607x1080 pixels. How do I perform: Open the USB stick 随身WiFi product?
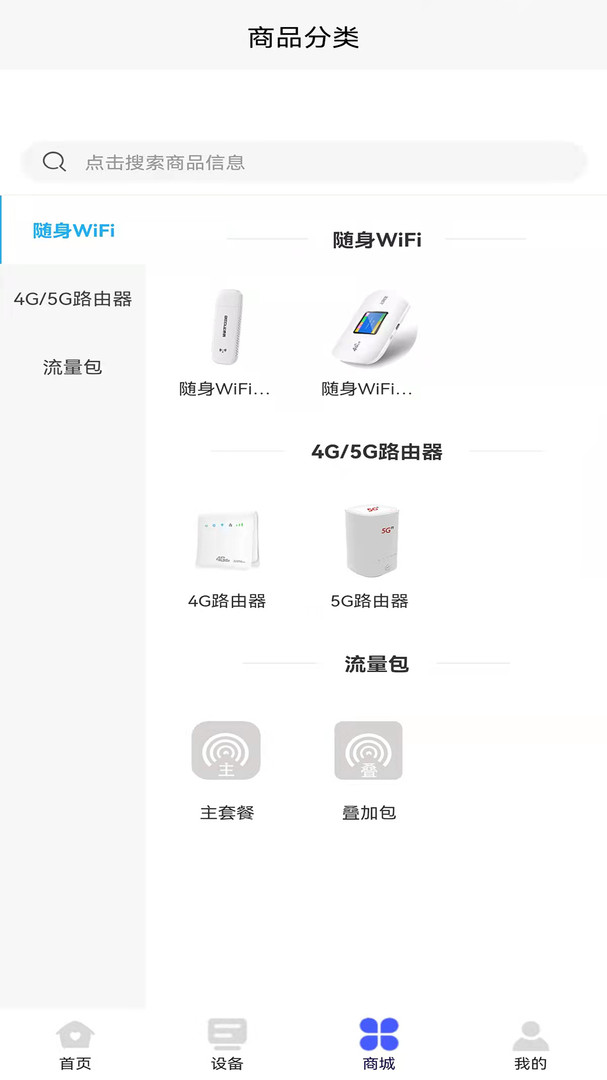(226, 342)
